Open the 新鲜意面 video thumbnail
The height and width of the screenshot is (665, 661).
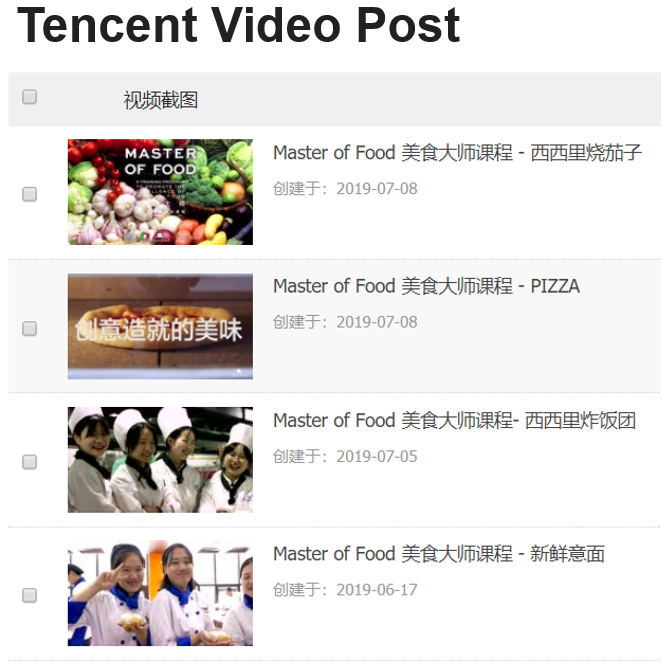pyautogui.click(x=160, y=594)
